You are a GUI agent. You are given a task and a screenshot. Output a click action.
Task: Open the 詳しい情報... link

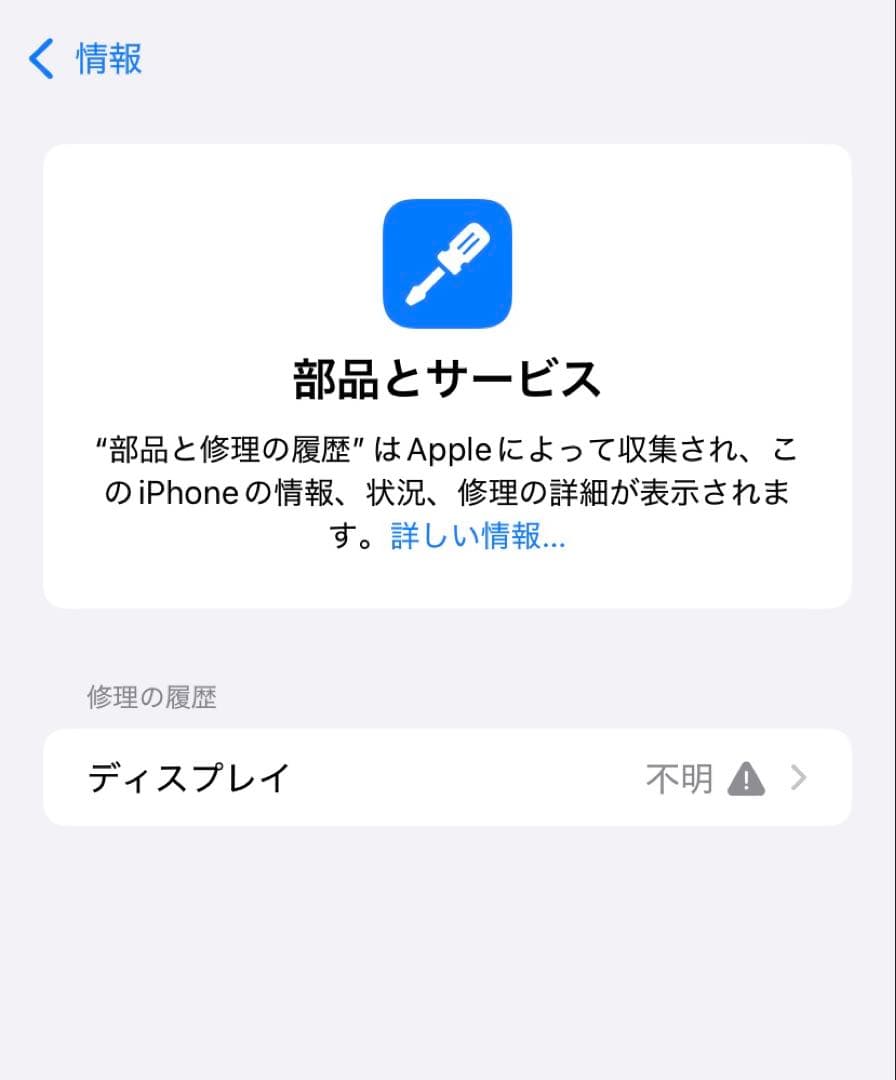(x=476, y=537)
